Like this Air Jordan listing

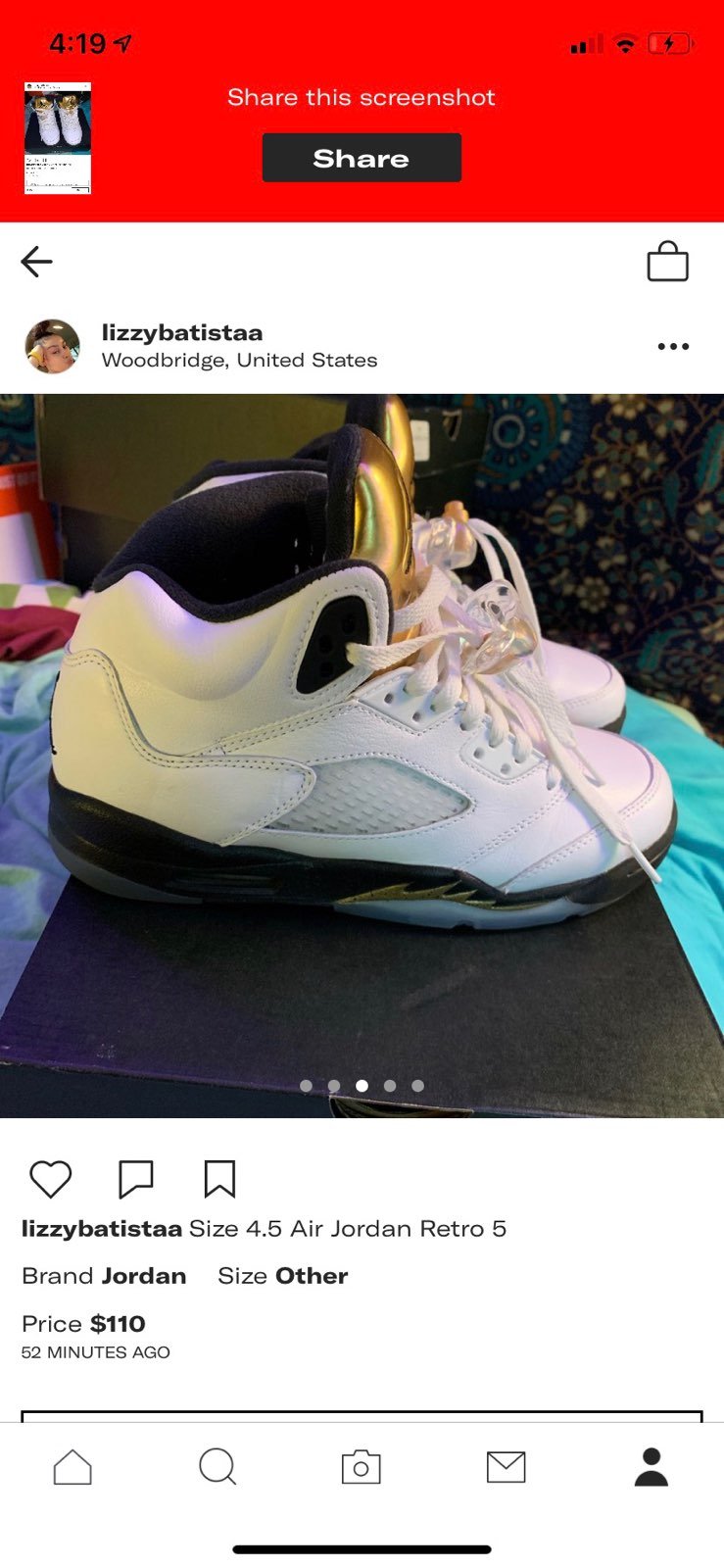pyautogui.click(x=51, y=1179)
